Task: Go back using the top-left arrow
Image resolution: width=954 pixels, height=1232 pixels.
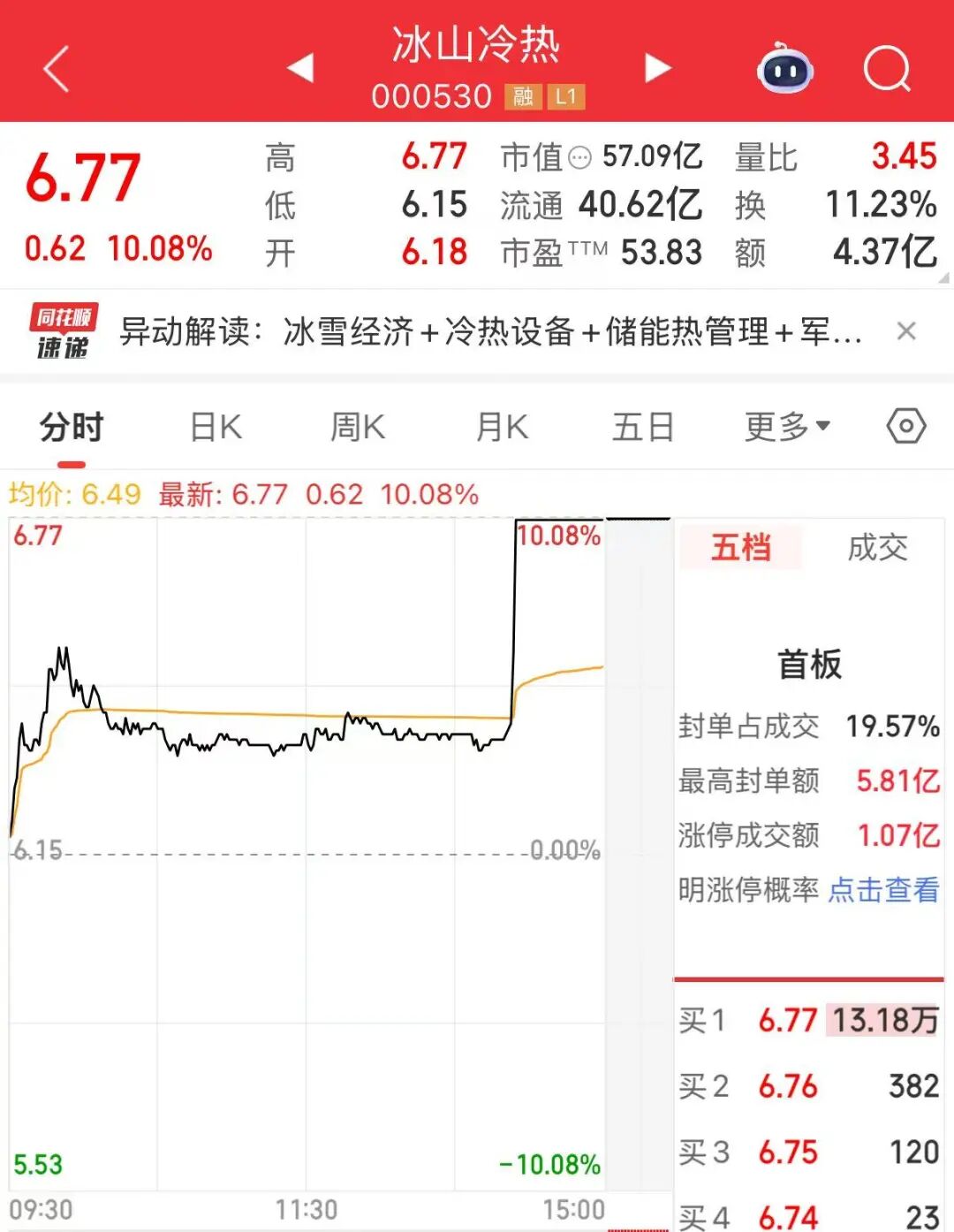Action: tap(57, 69)
